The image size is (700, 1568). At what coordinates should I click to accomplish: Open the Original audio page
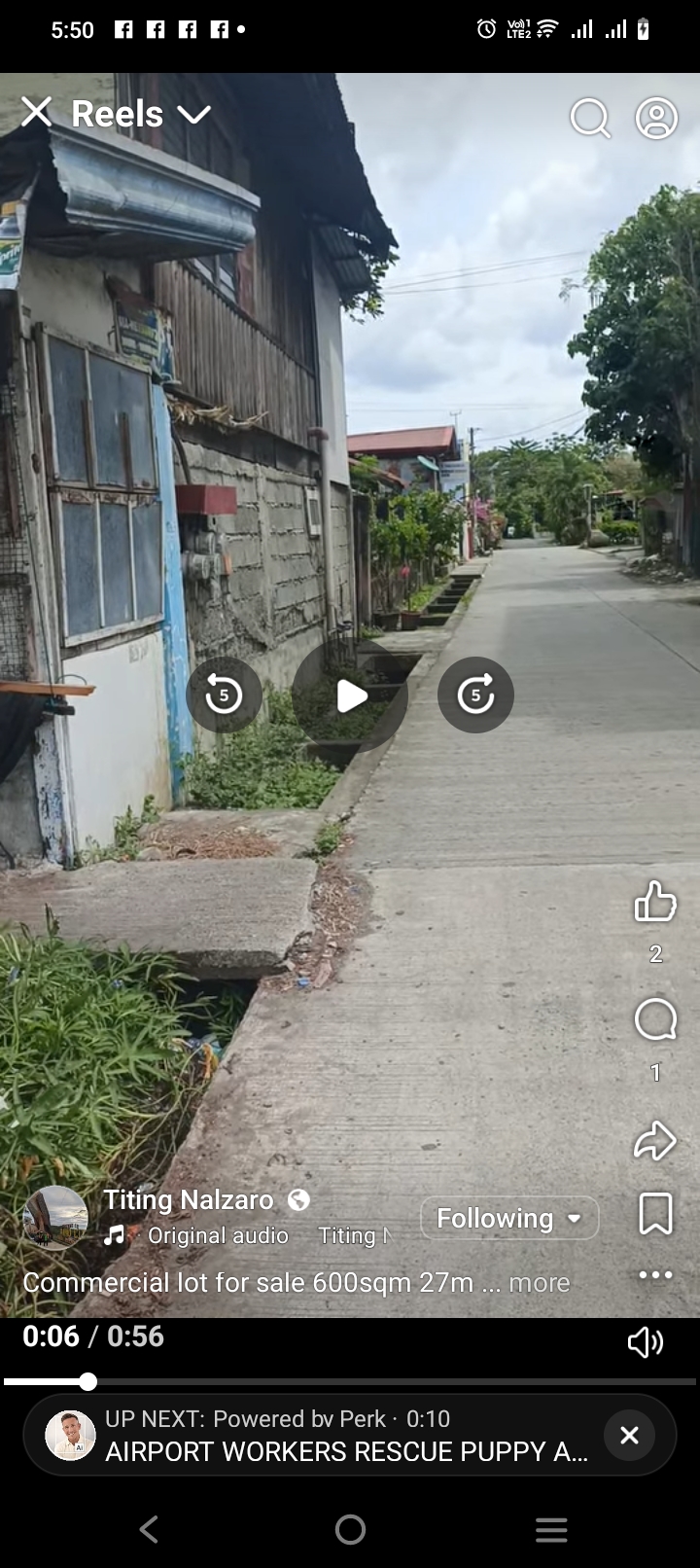pyautogui.click(x=218, y=1235)
